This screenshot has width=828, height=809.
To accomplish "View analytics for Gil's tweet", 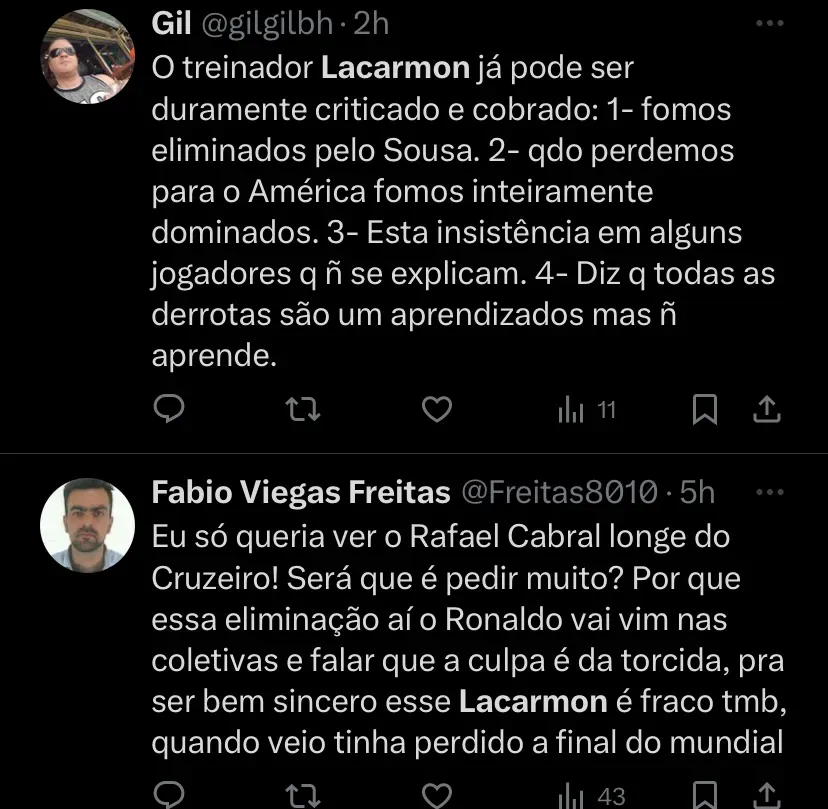I will (x=584, y=409).
